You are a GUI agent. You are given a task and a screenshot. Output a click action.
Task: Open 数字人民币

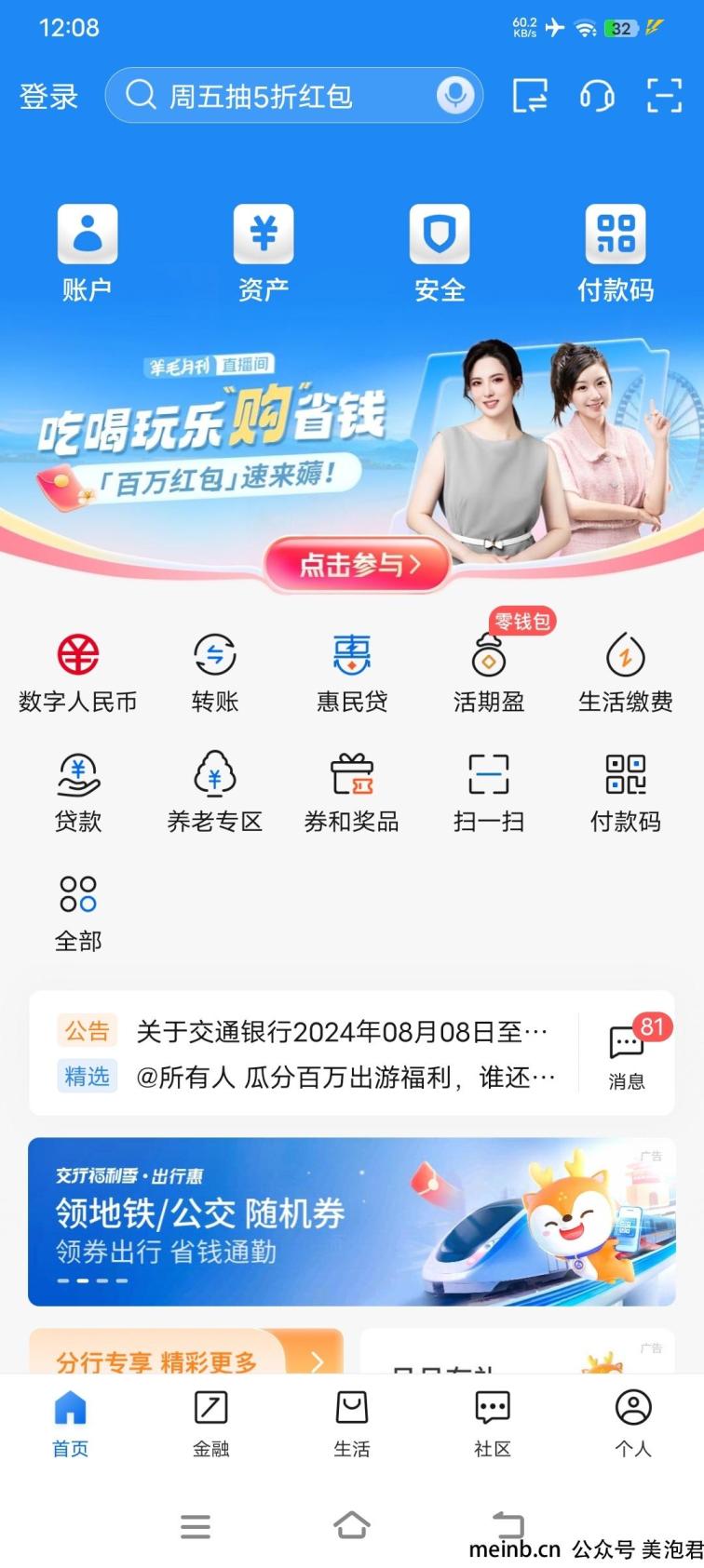pos(78,672)
